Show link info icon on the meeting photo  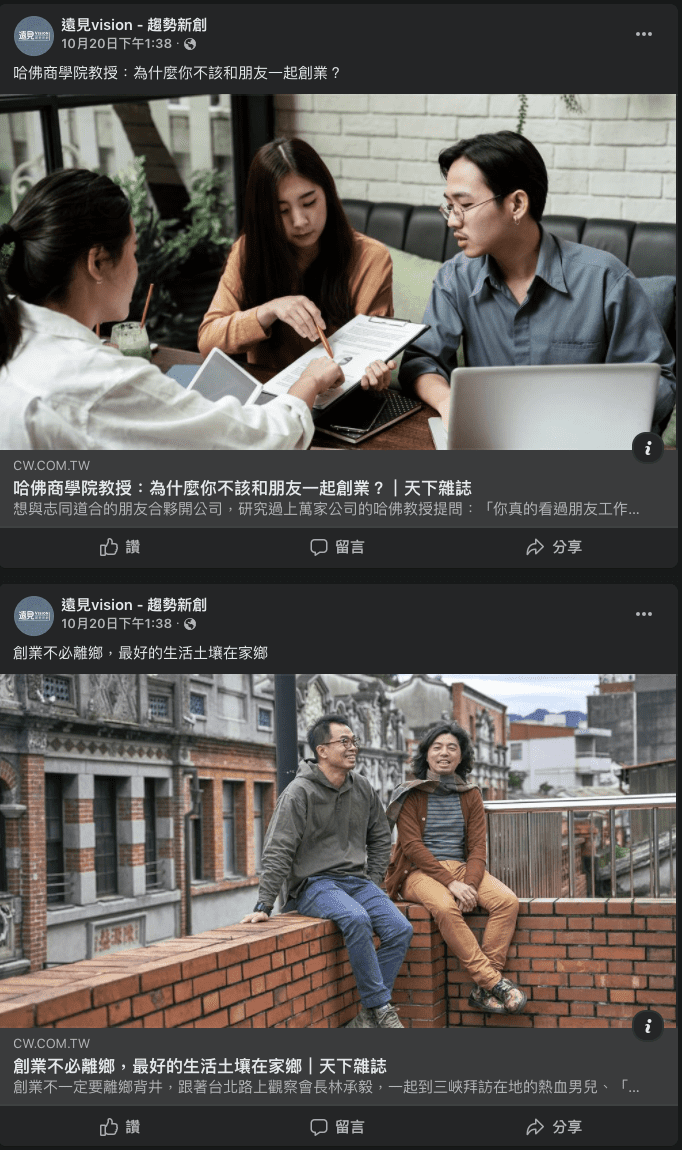pos(648,449)
